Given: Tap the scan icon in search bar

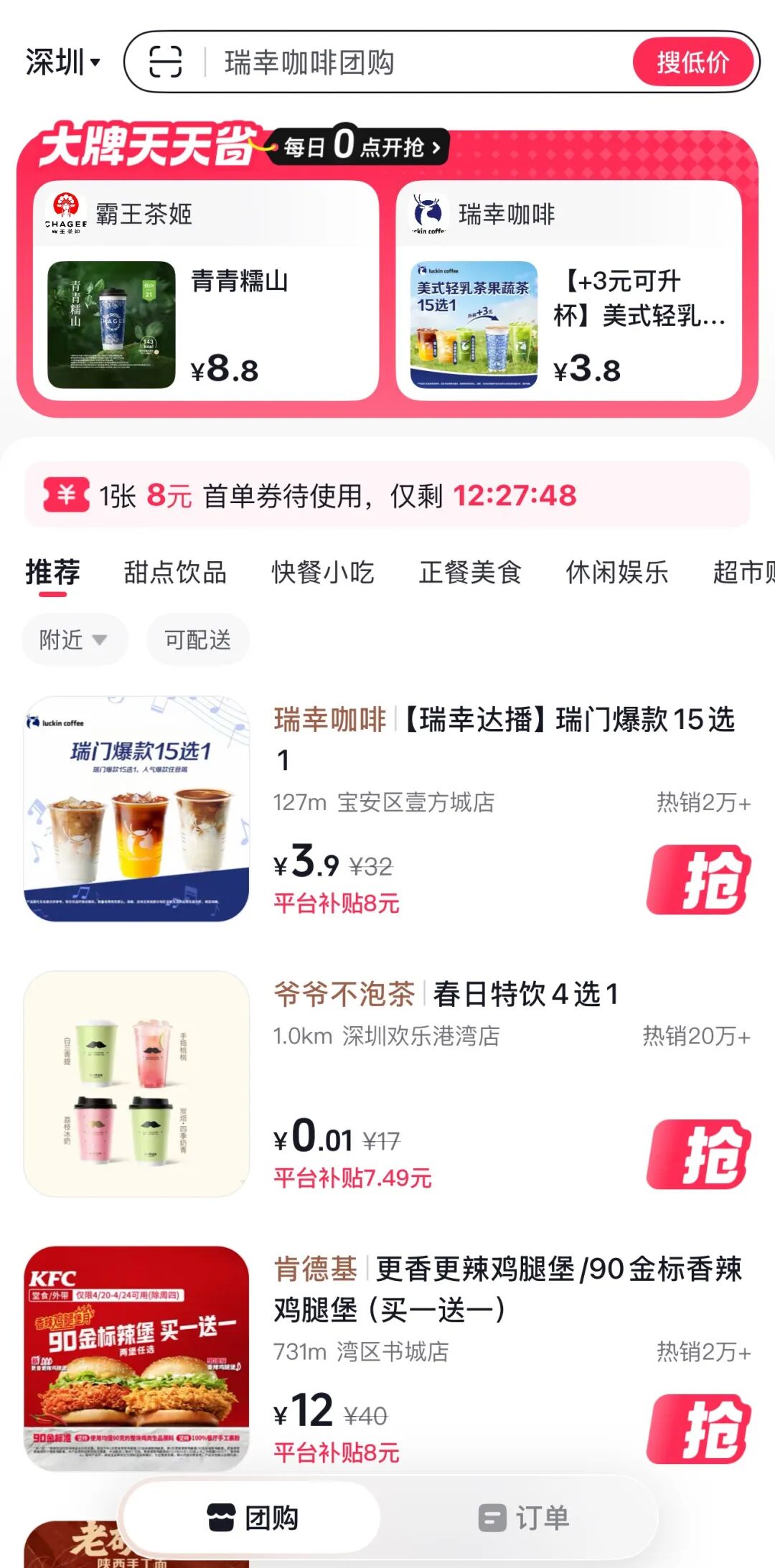Looking at the screenshot, I should pyautogui.click(x=165, y=62).
